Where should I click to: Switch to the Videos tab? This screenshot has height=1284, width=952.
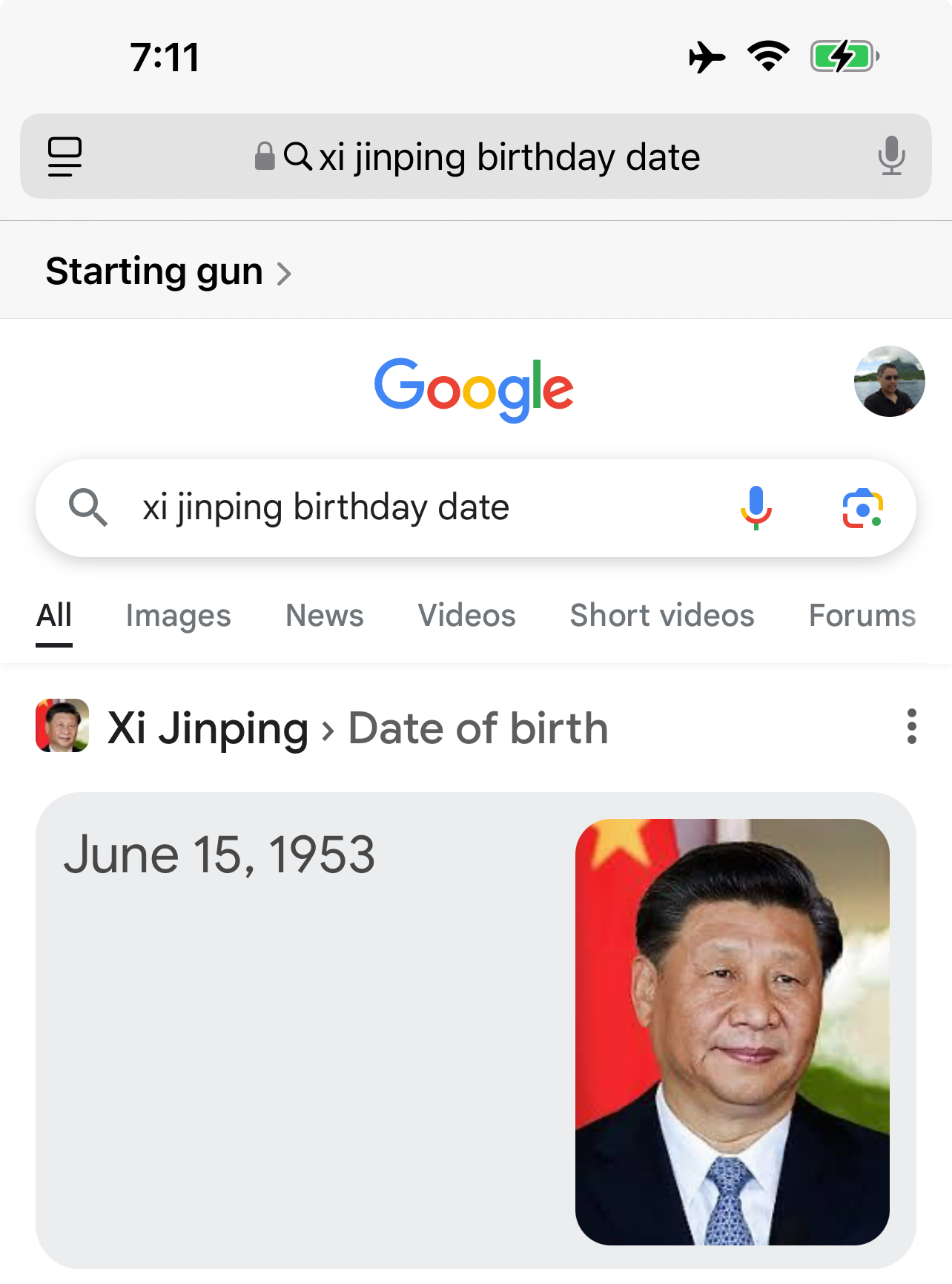pyautogui.click(x=466, y=616)
